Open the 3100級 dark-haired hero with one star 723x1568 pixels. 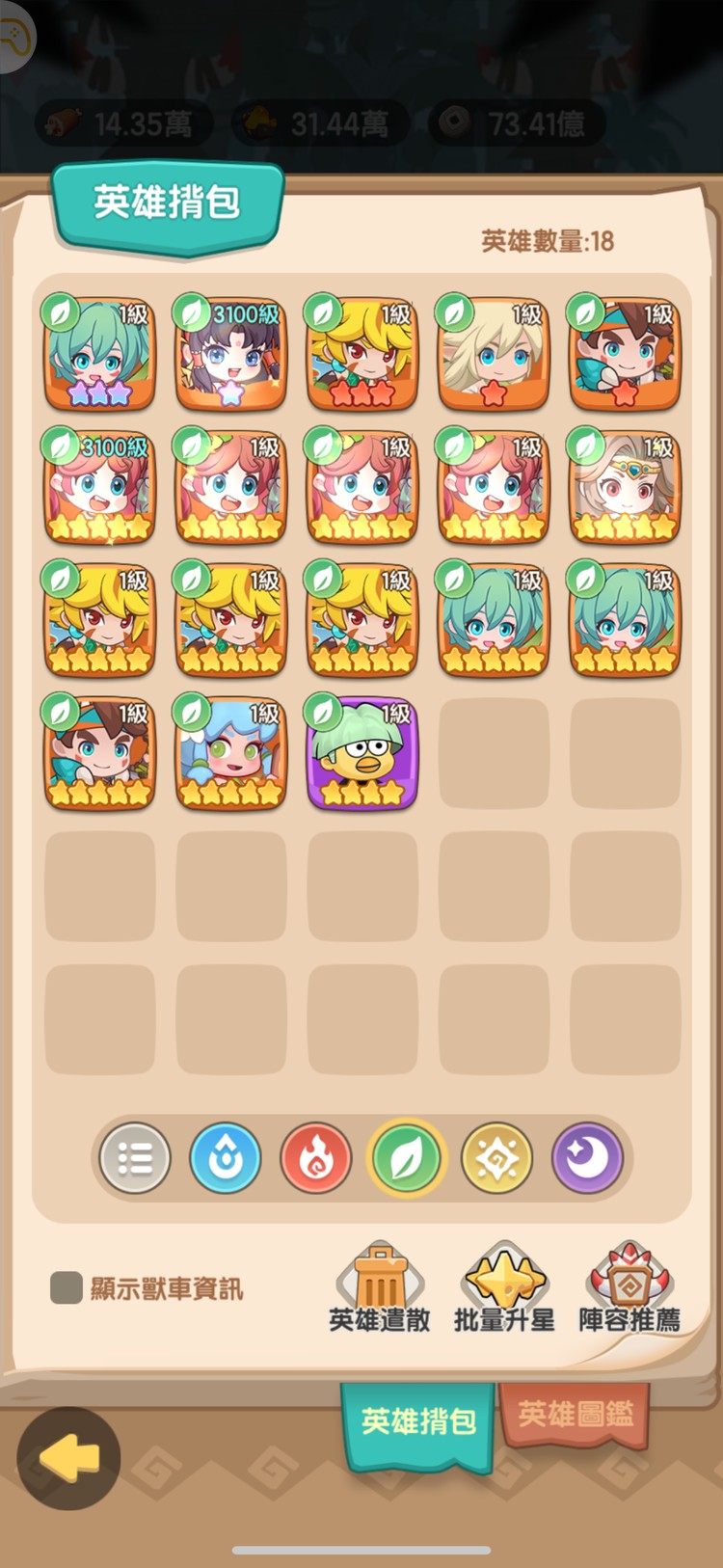coord(231,354)
